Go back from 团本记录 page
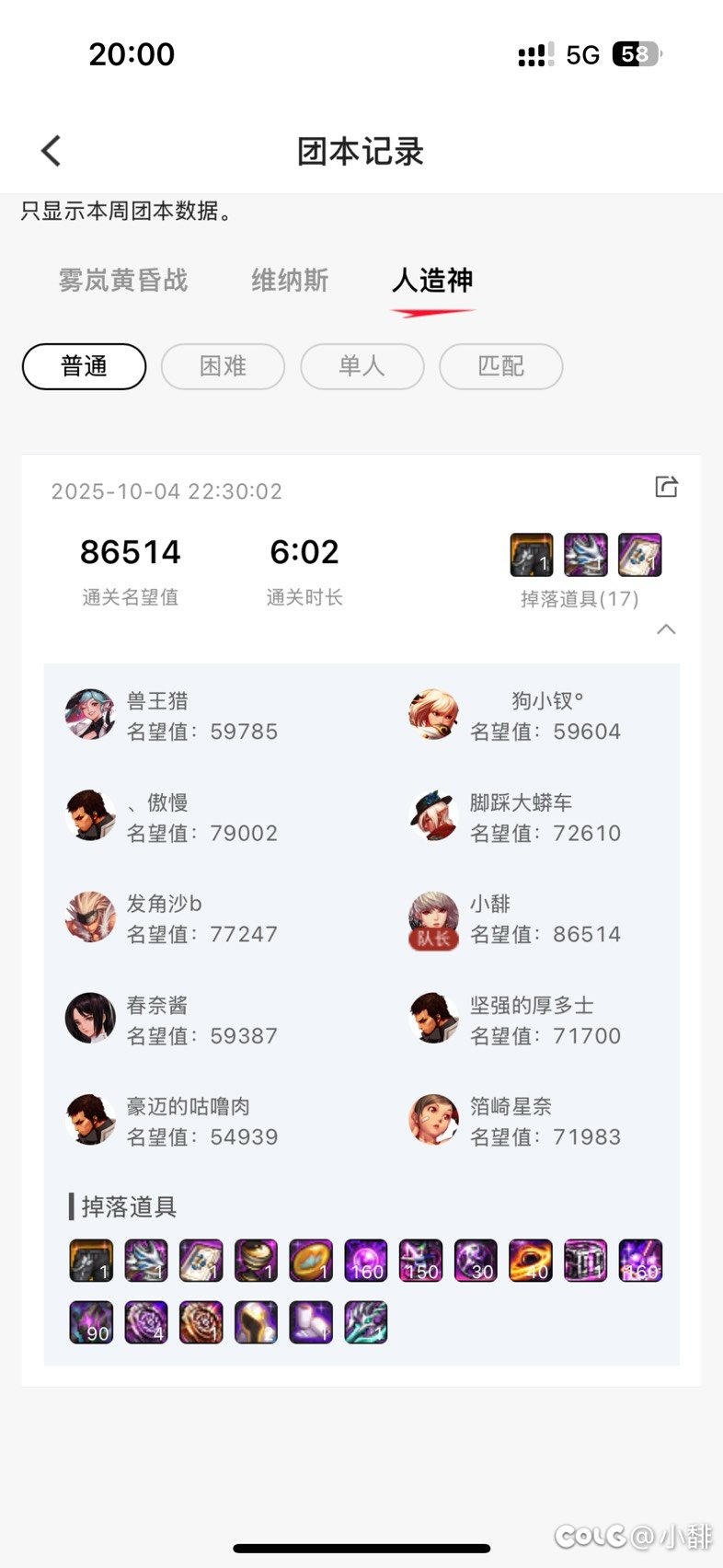This screenshot has height=1568, width=723. [52, 151]
